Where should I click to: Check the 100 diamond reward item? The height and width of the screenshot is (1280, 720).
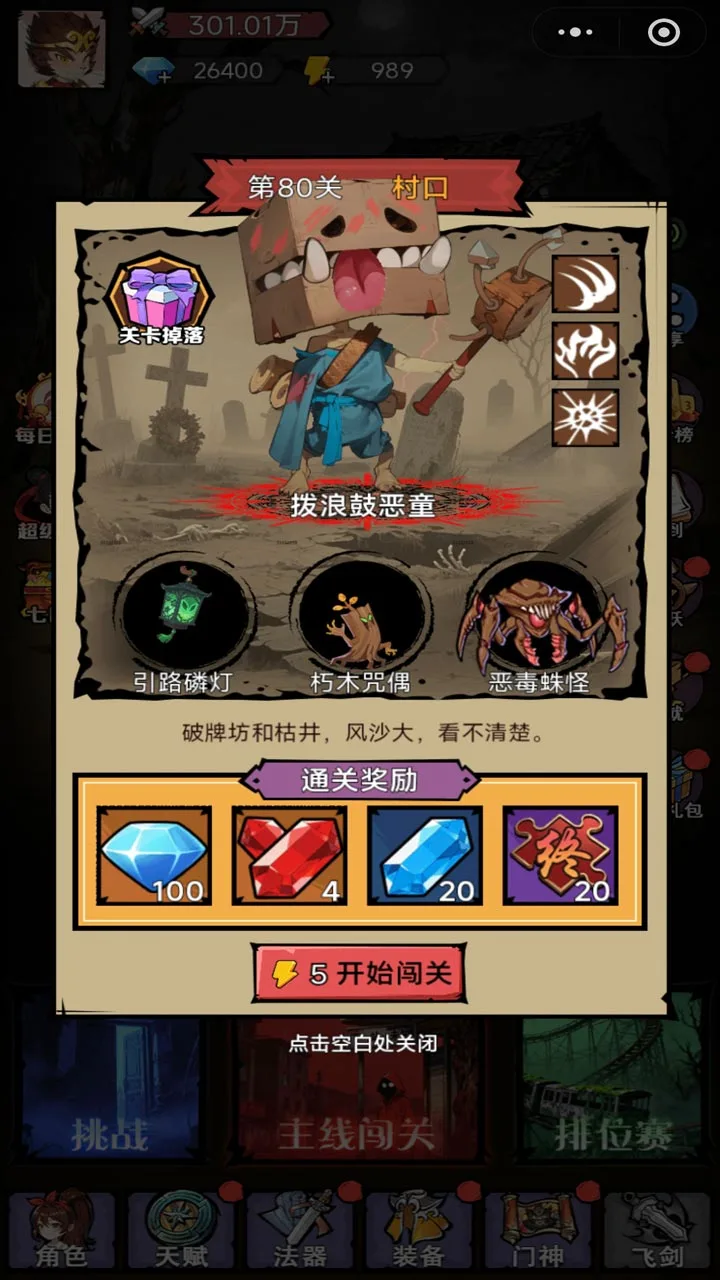154,856
